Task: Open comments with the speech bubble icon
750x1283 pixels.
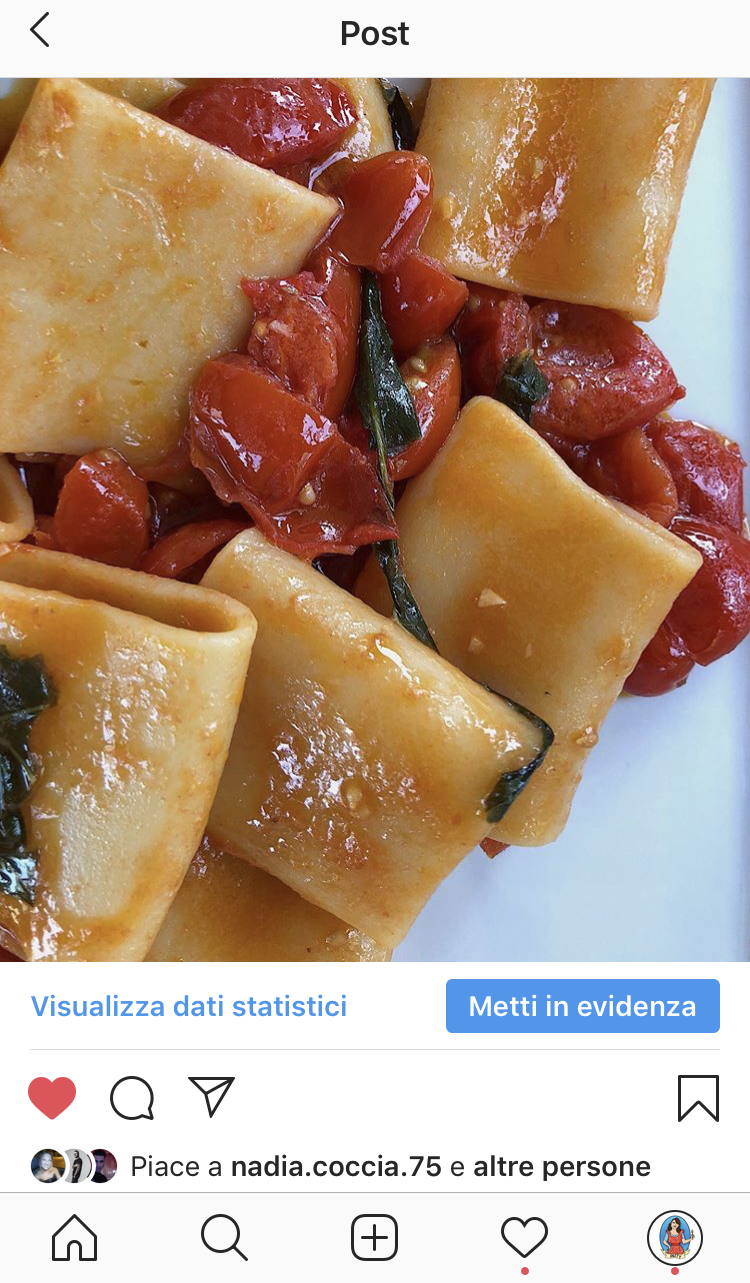Action: tap(132, 1098)
